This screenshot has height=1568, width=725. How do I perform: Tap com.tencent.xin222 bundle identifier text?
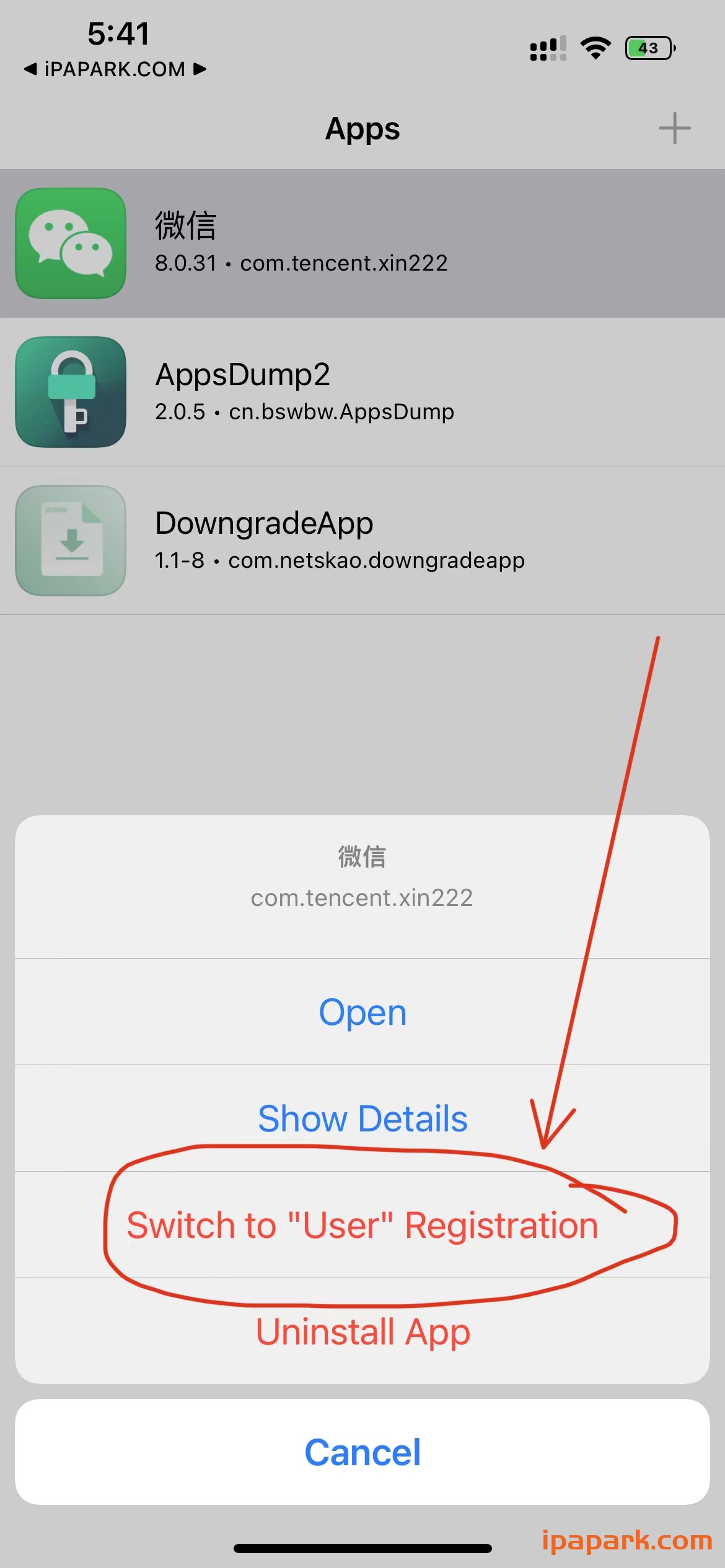[362, 897]
